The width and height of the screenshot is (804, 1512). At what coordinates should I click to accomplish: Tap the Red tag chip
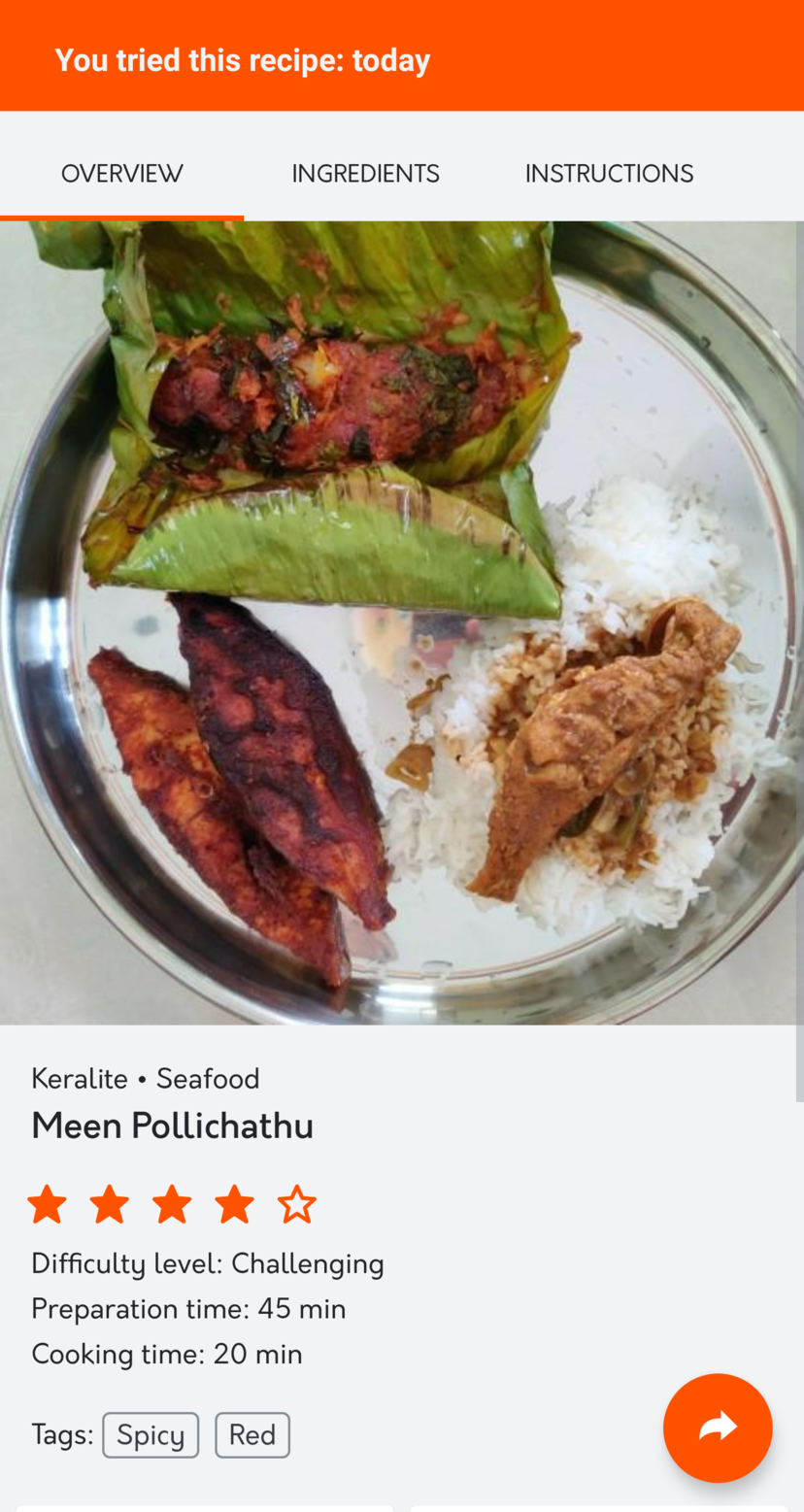tap(252, 1435)
